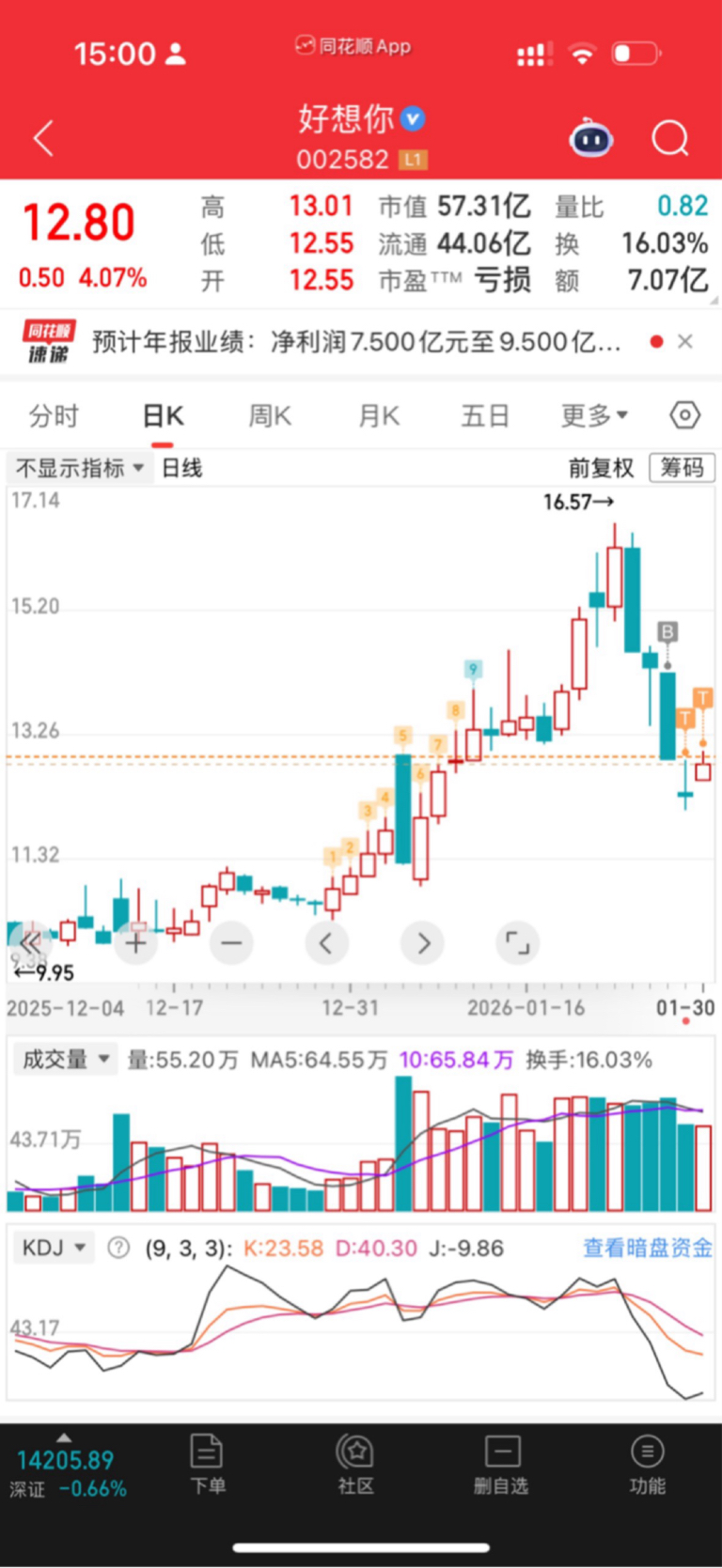
Task: Open the annual report earnings forecast news
Action: pos(355,342)
